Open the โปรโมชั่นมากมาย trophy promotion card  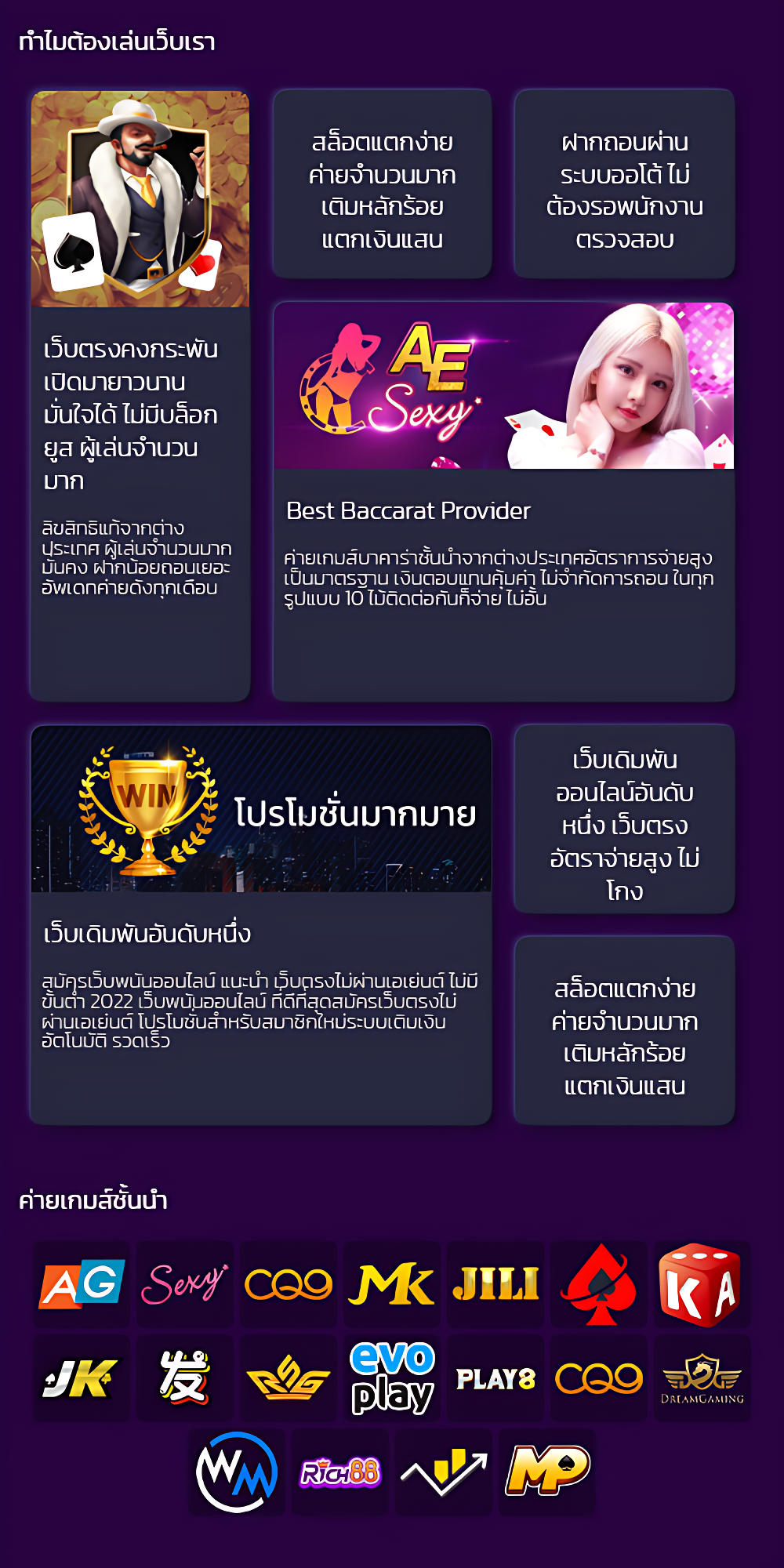point(261,925)
